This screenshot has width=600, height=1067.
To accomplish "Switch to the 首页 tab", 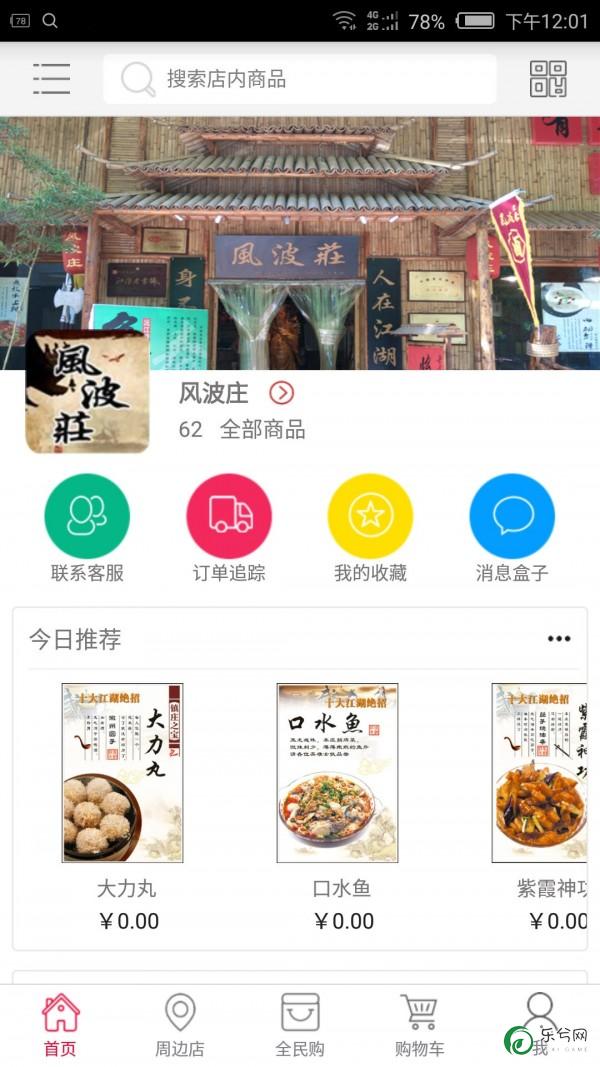I will coord(60,1025).
